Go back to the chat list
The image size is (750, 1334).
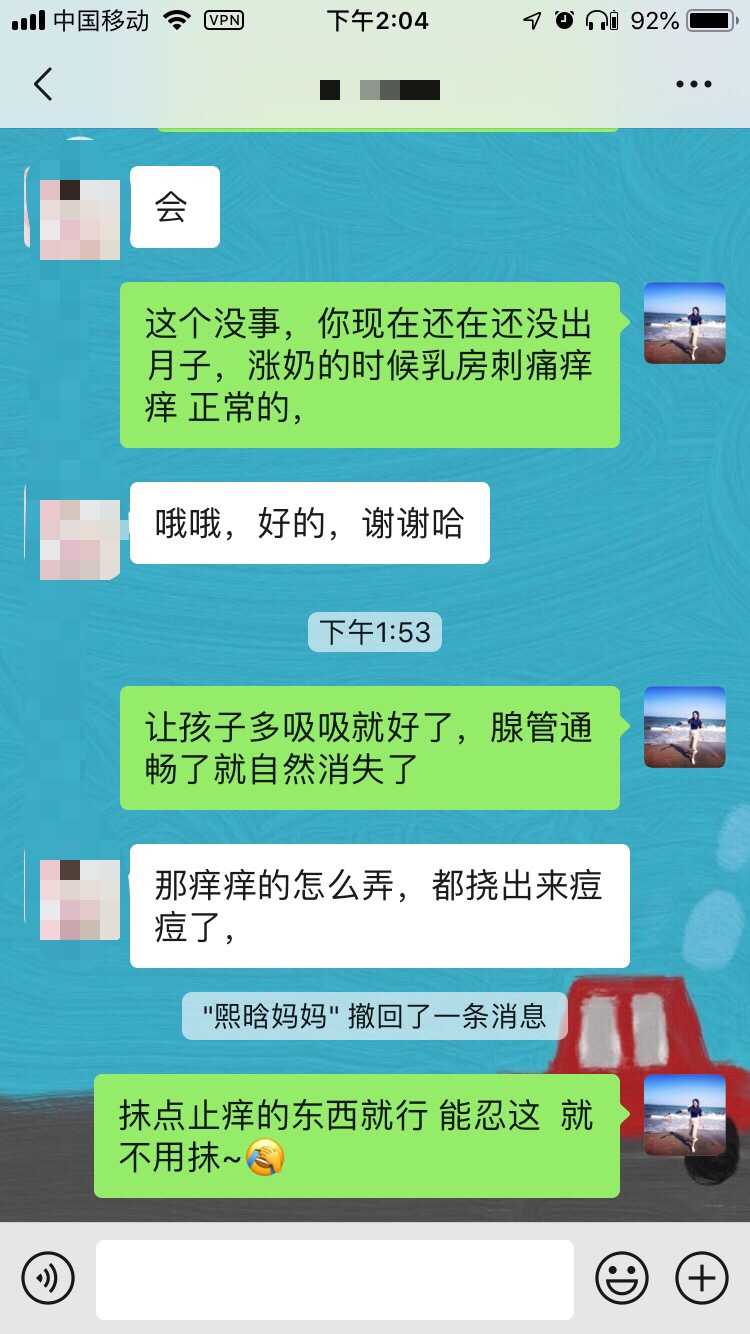(43, 85)
